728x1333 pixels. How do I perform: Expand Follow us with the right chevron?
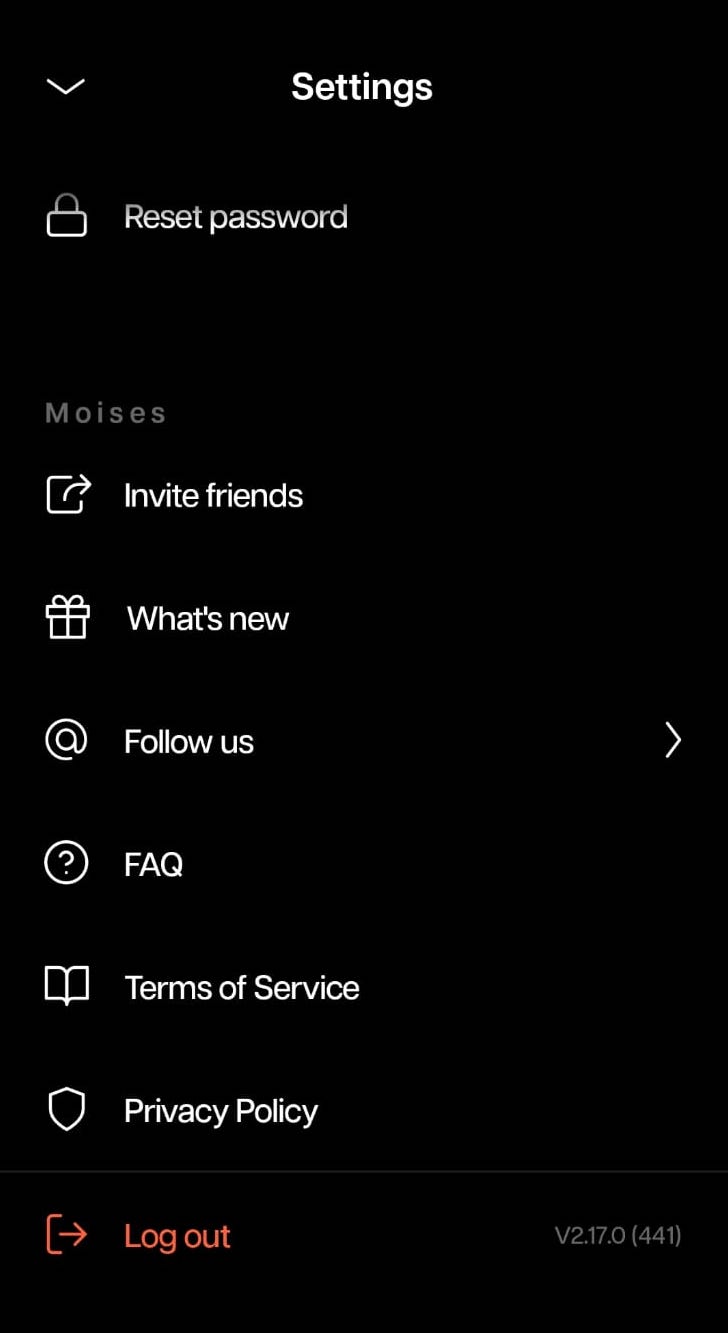tap(672, 740)
